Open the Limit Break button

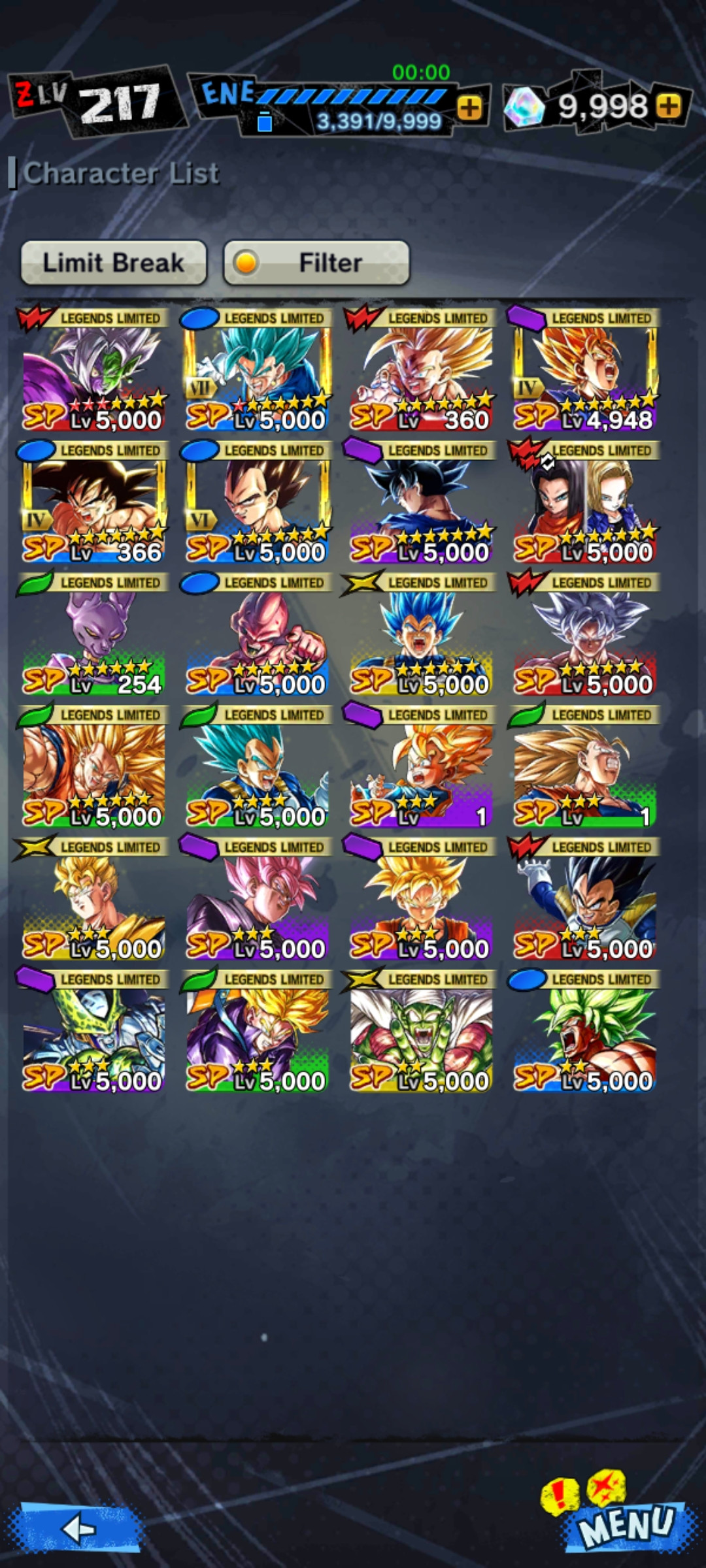(x=114, y=263)
